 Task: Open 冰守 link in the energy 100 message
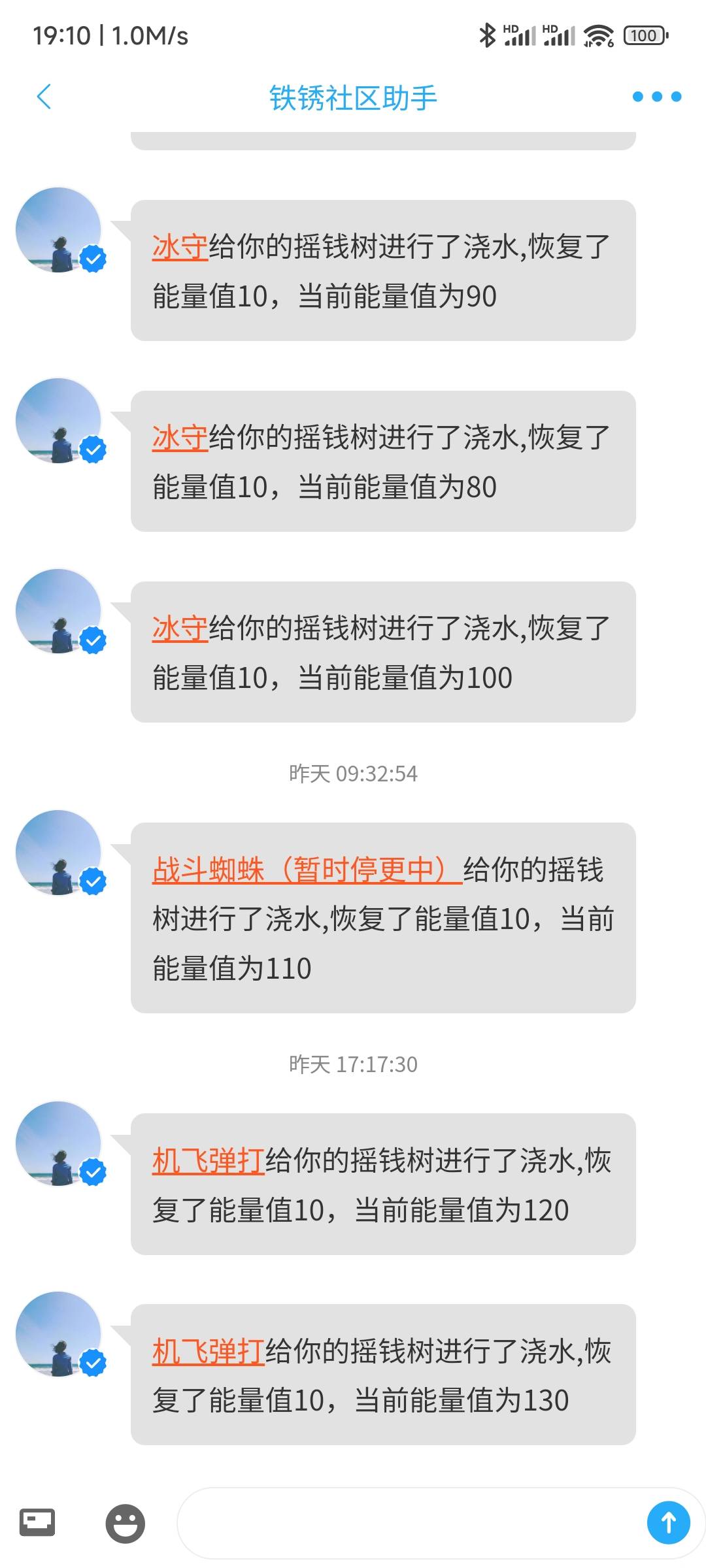click(180, 629)
